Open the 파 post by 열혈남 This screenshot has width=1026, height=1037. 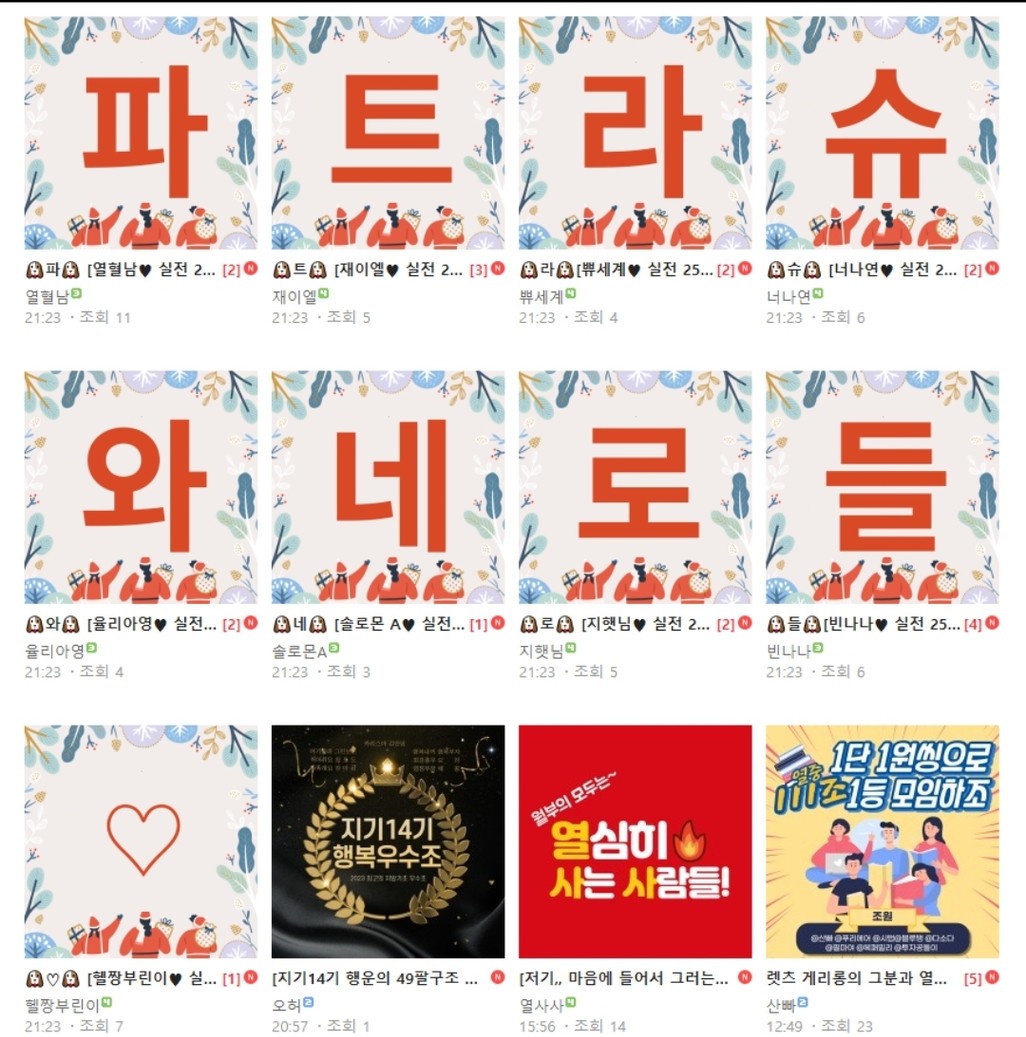(140, 133)
